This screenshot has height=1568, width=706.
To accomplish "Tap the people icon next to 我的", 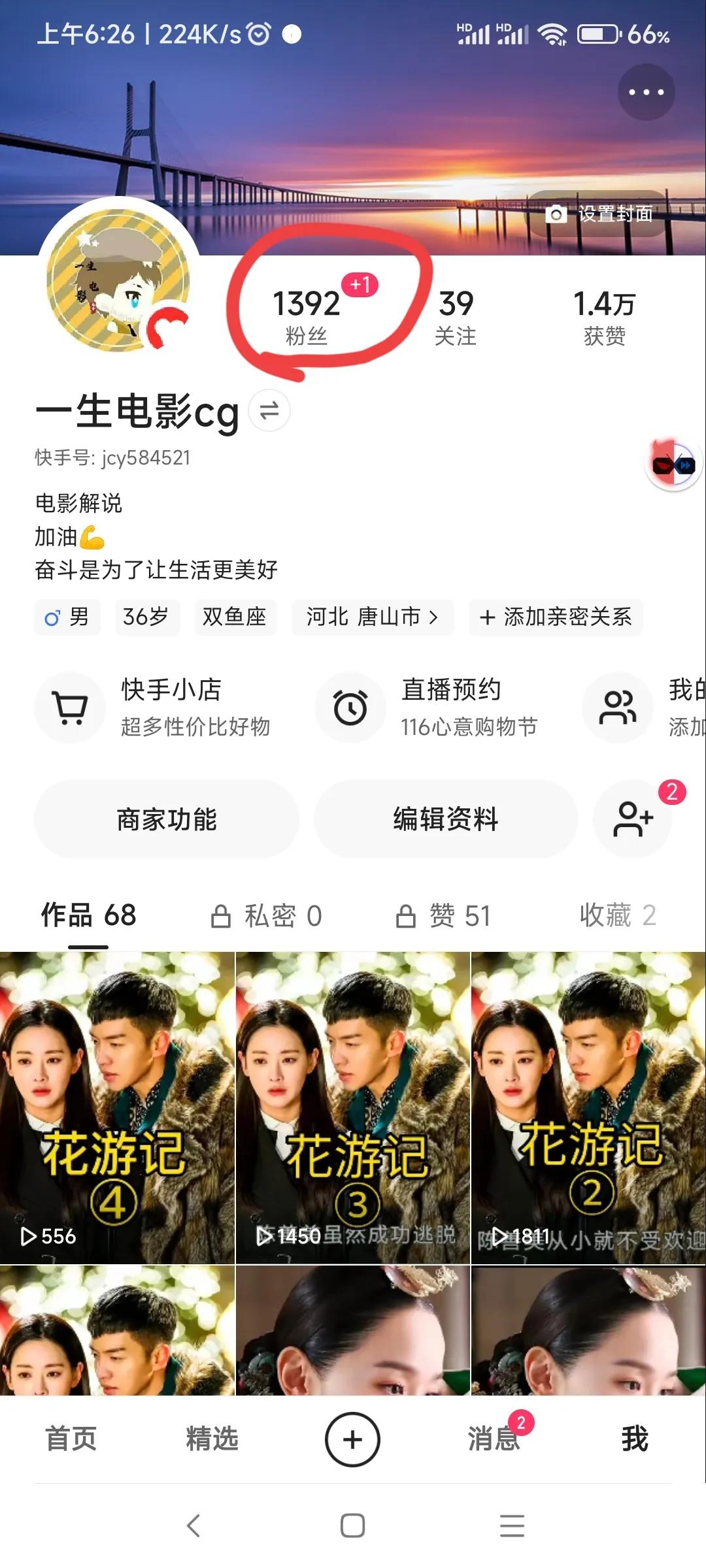I will [617, 708].
